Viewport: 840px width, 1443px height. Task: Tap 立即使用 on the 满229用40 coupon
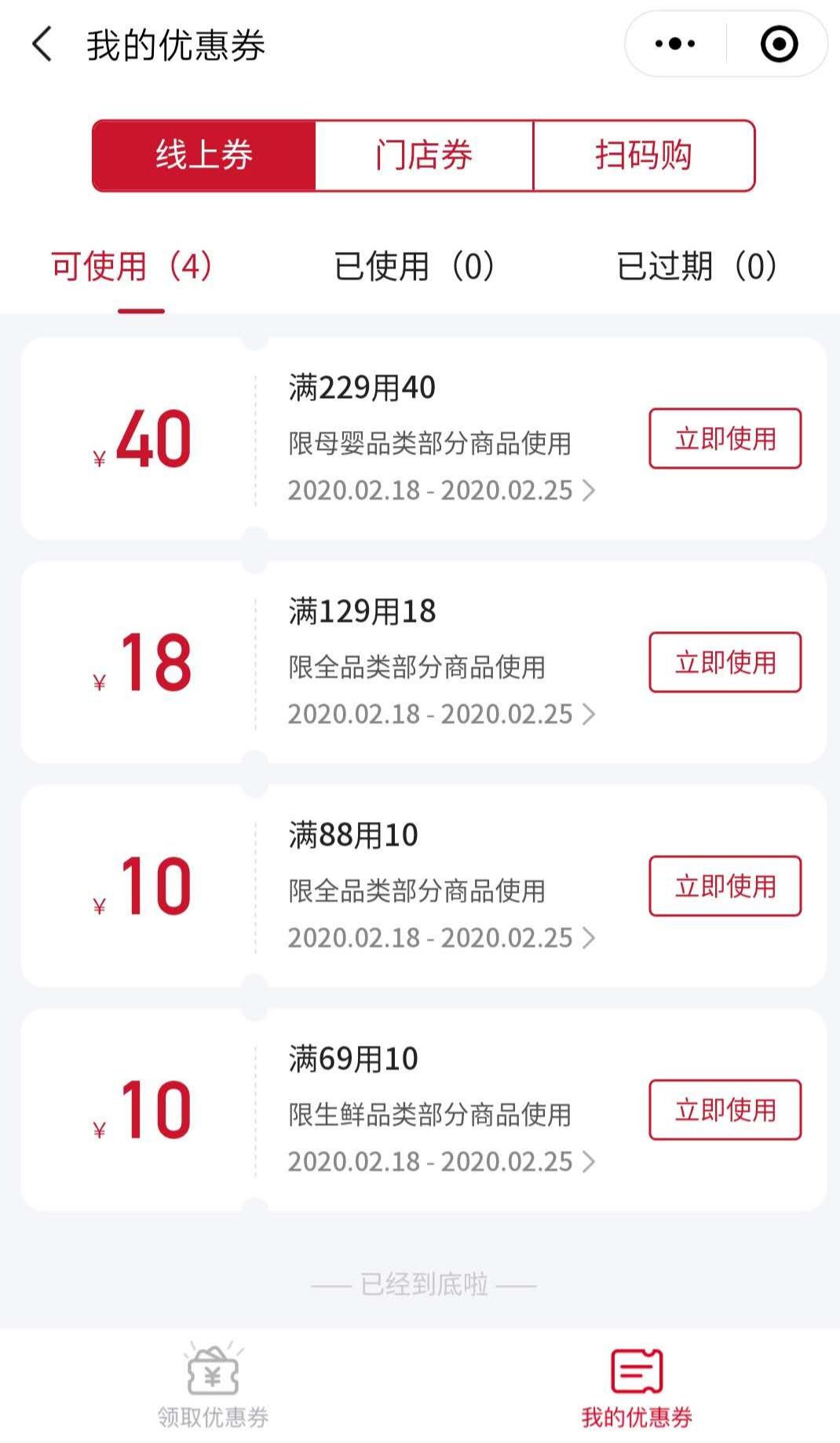click(x=725, y=438)
